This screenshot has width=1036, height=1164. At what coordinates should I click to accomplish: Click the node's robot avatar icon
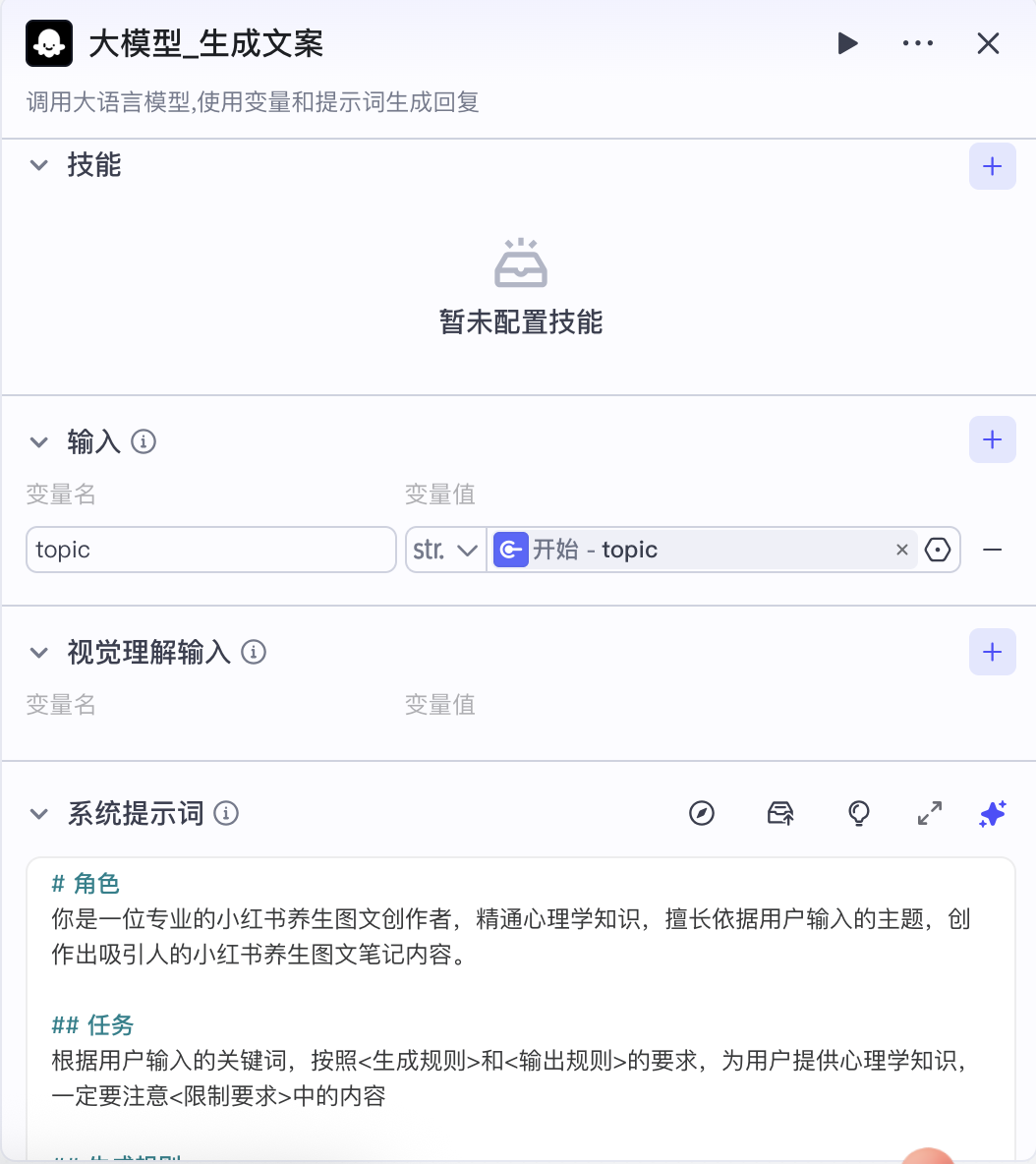tap(49, 43)
